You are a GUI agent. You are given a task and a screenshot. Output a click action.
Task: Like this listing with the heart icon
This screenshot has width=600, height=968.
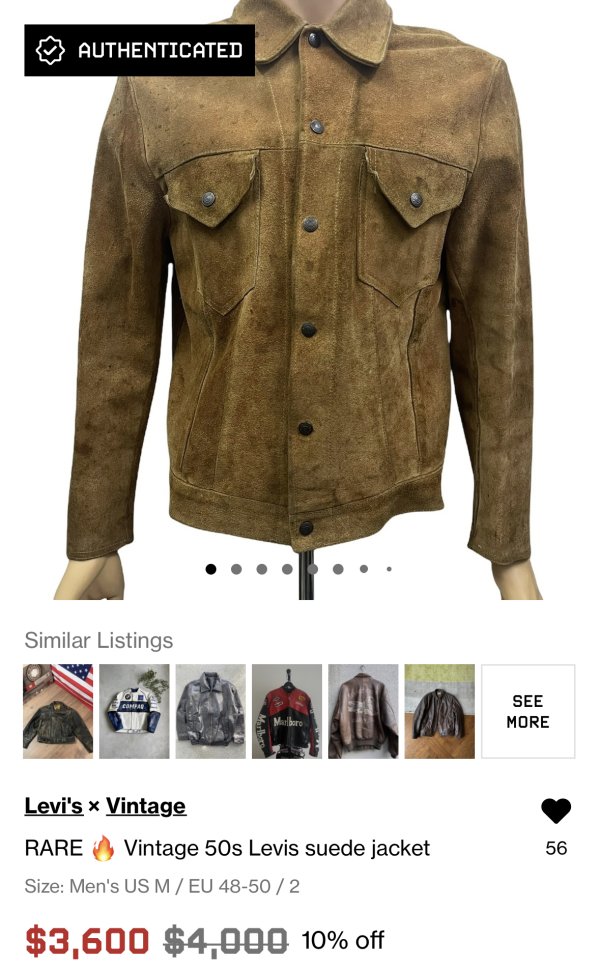tap(556, 811)
